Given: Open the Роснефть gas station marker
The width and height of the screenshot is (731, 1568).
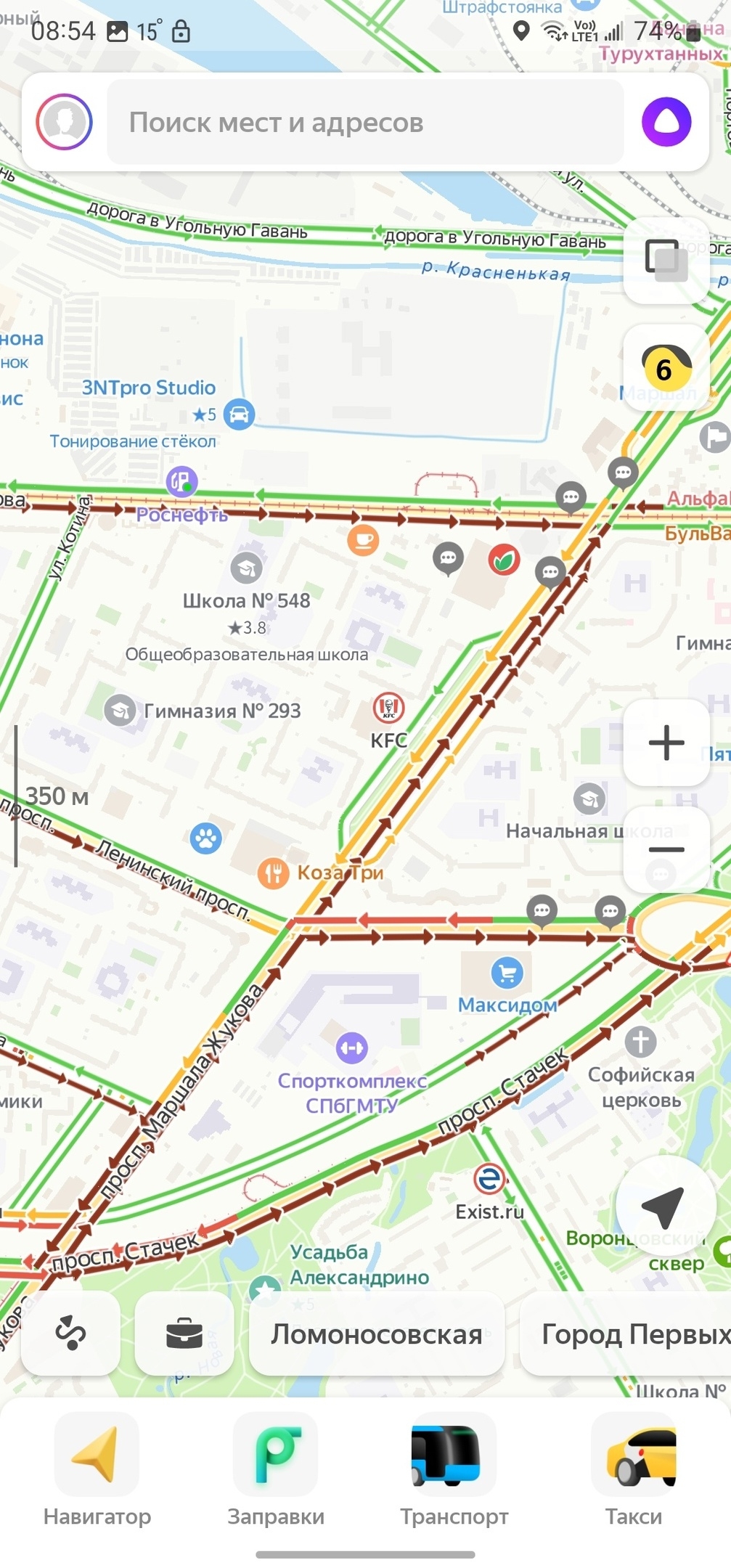Looking at the screenshot, I should click(181, 481).
